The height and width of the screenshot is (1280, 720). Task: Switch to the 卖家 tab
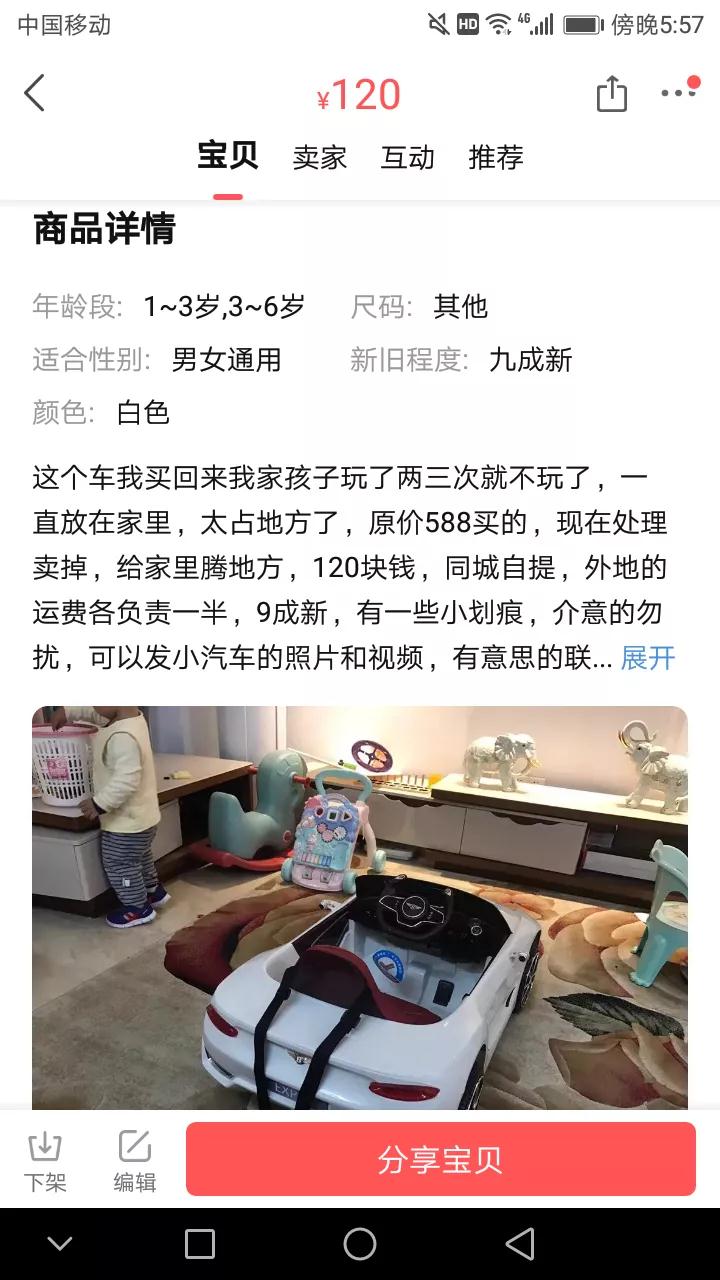[x=319, y=157]
